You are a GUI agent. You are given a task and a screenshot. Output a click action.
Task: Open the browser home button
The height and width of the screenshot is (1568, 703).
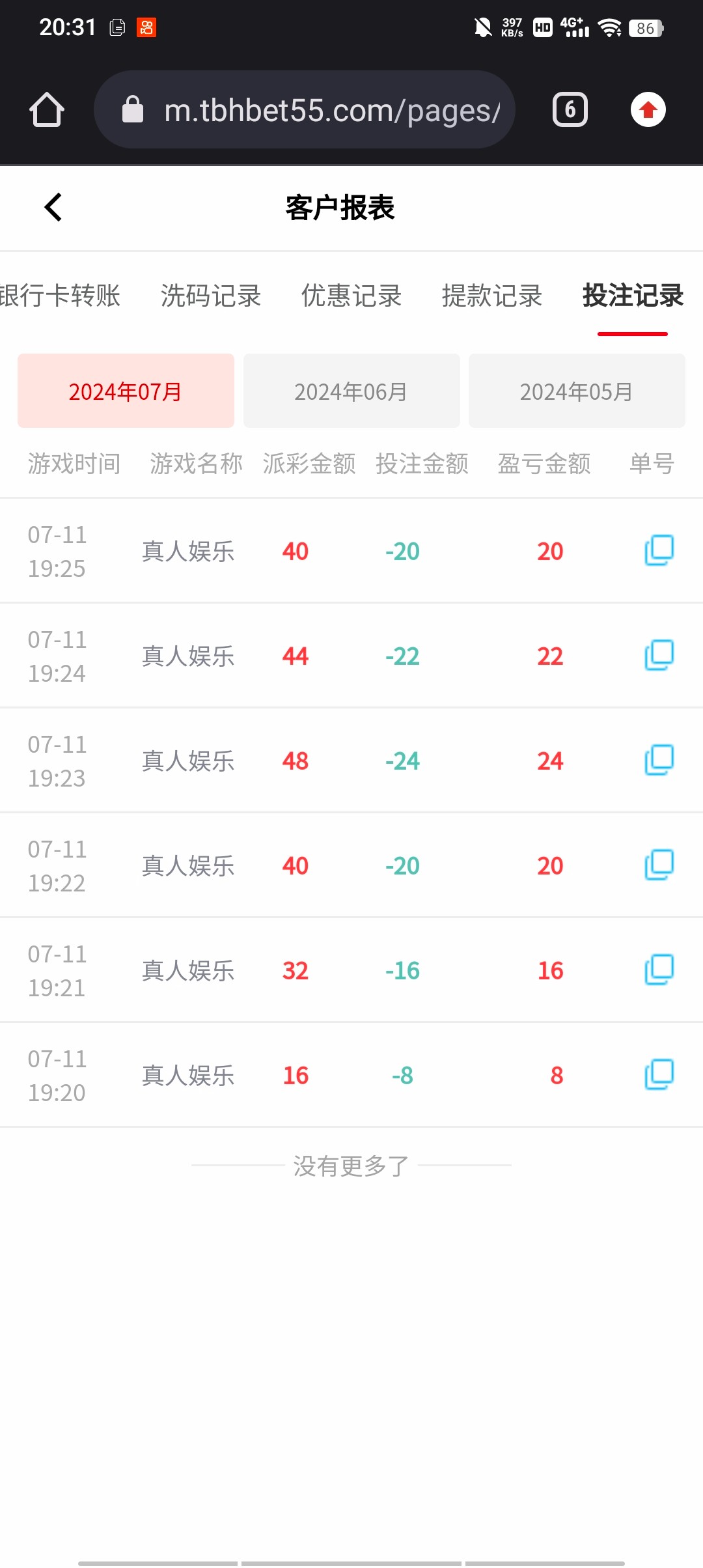(x=47, y=109)
